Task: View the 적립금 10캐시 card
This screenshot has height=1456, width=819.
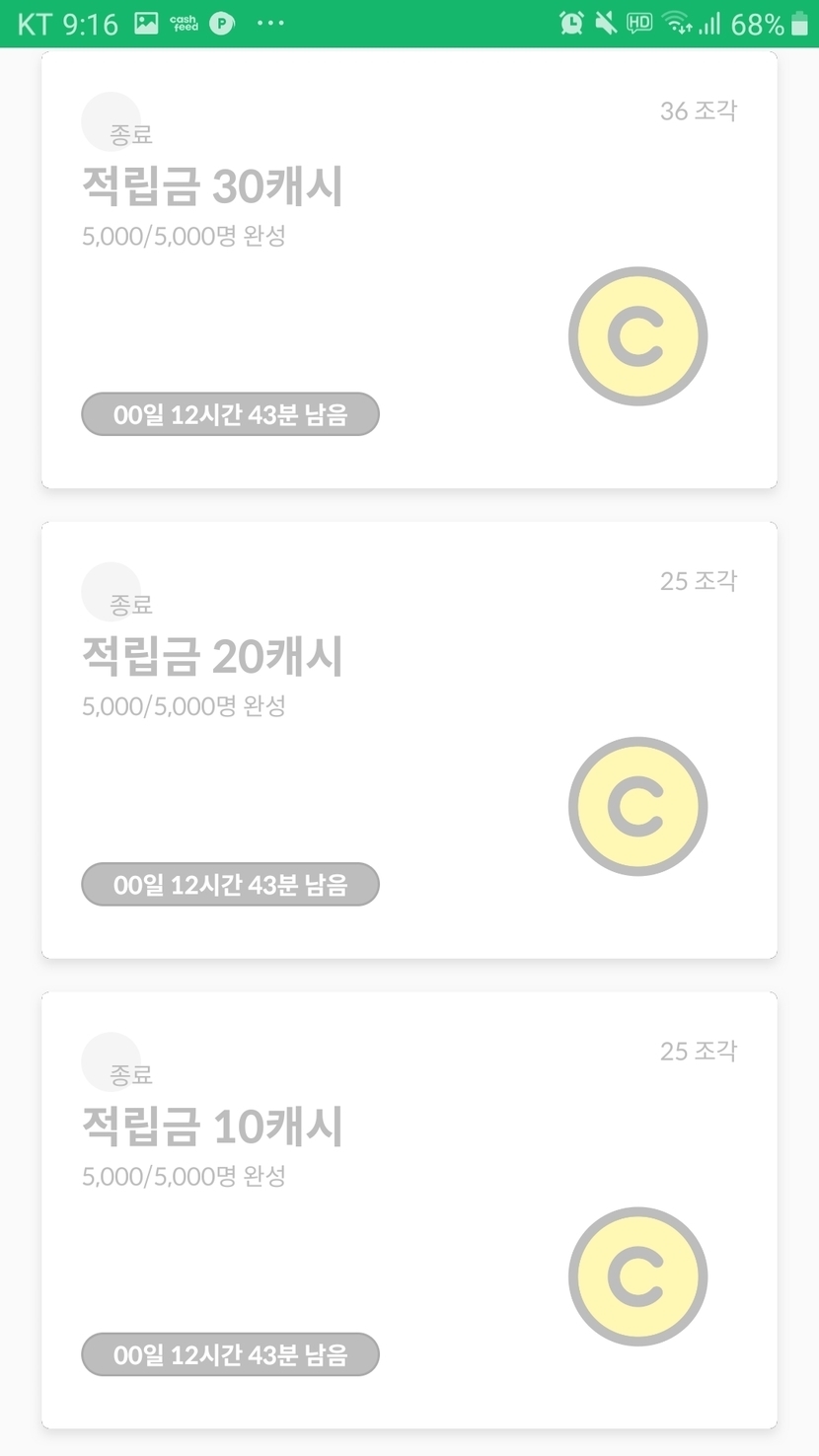Action: (409, 1209)
